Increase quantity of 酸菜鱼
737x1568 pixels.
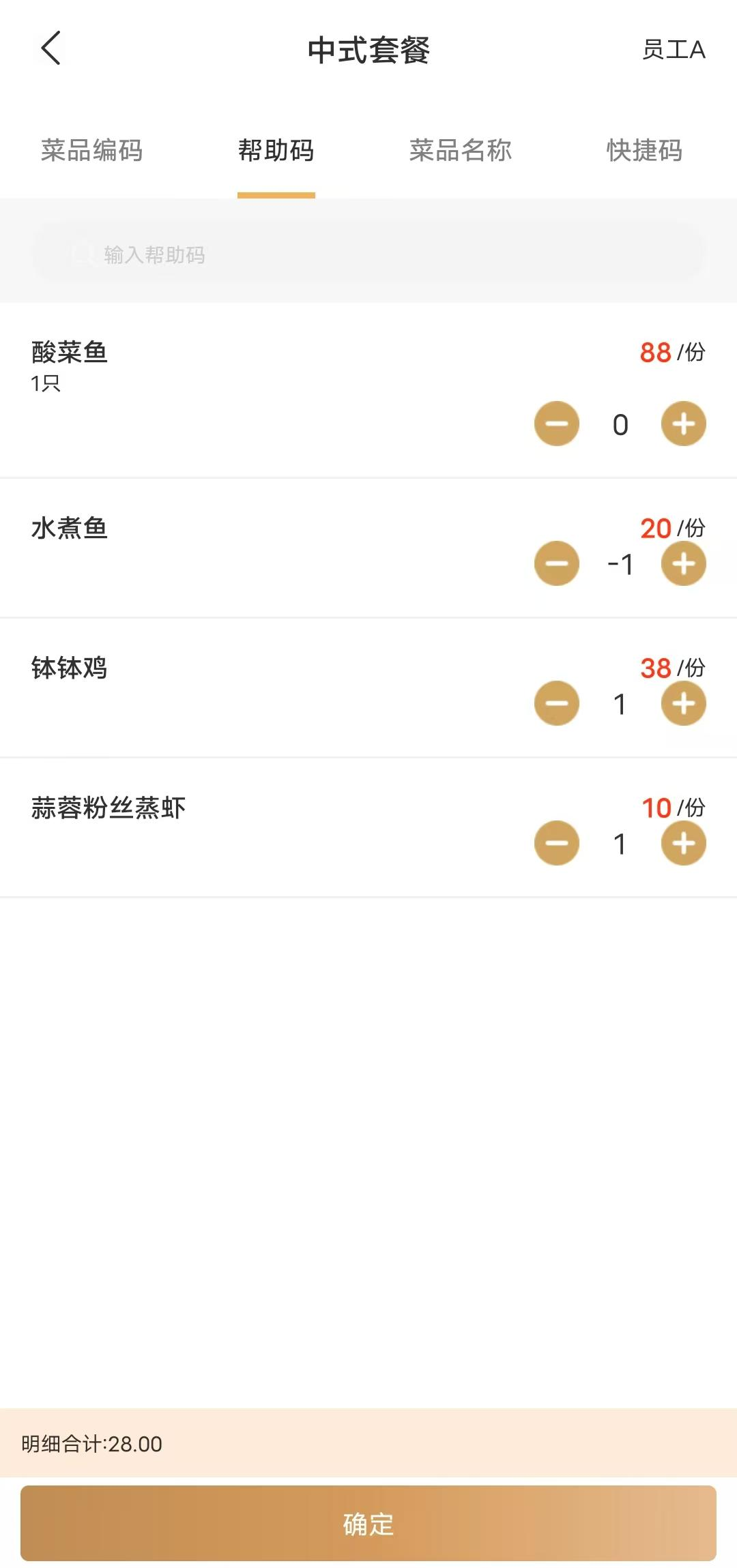point(683,424)
